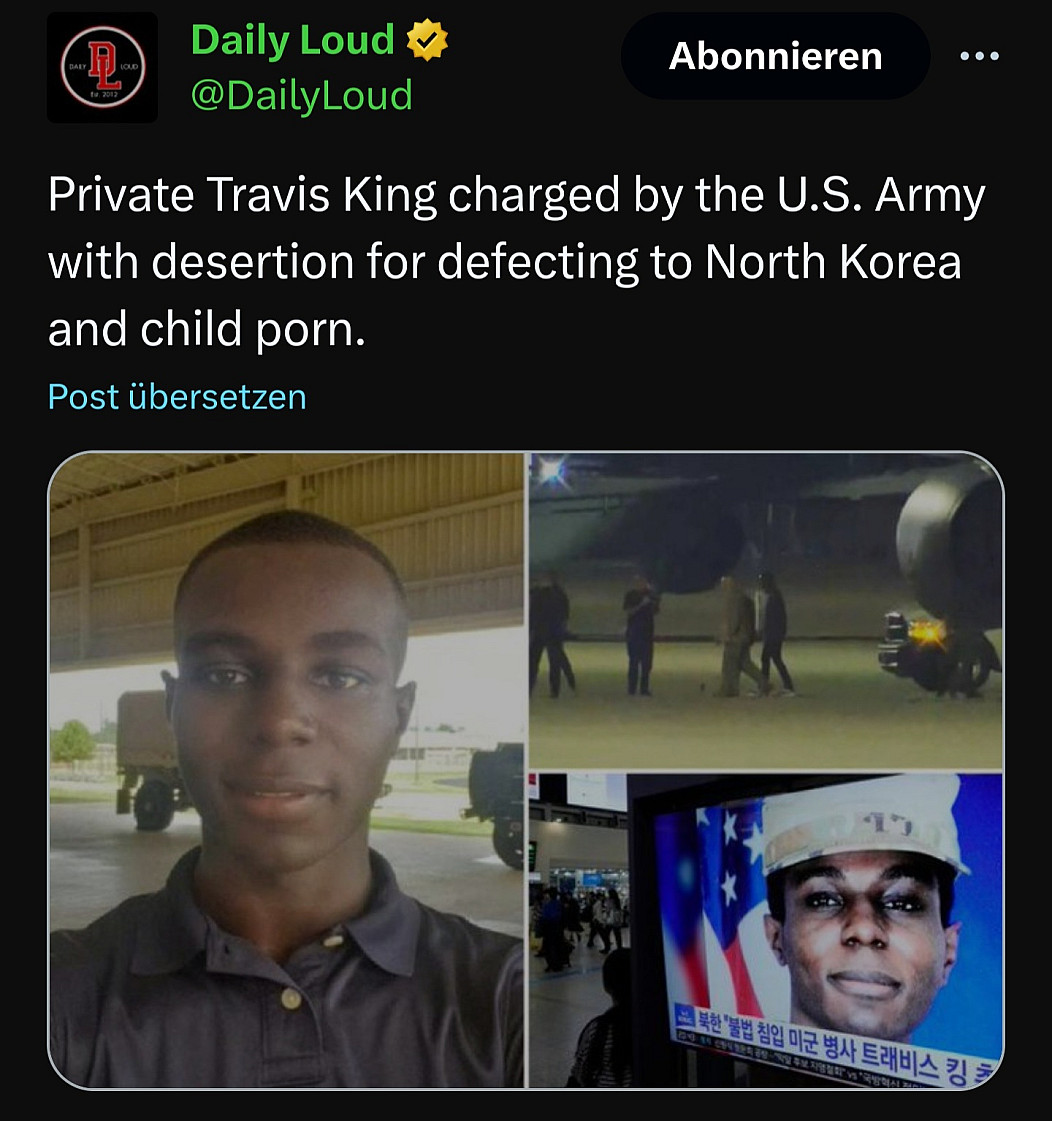
Task: Open the selfie photo in the post
Action: click(x=287, y=770)
